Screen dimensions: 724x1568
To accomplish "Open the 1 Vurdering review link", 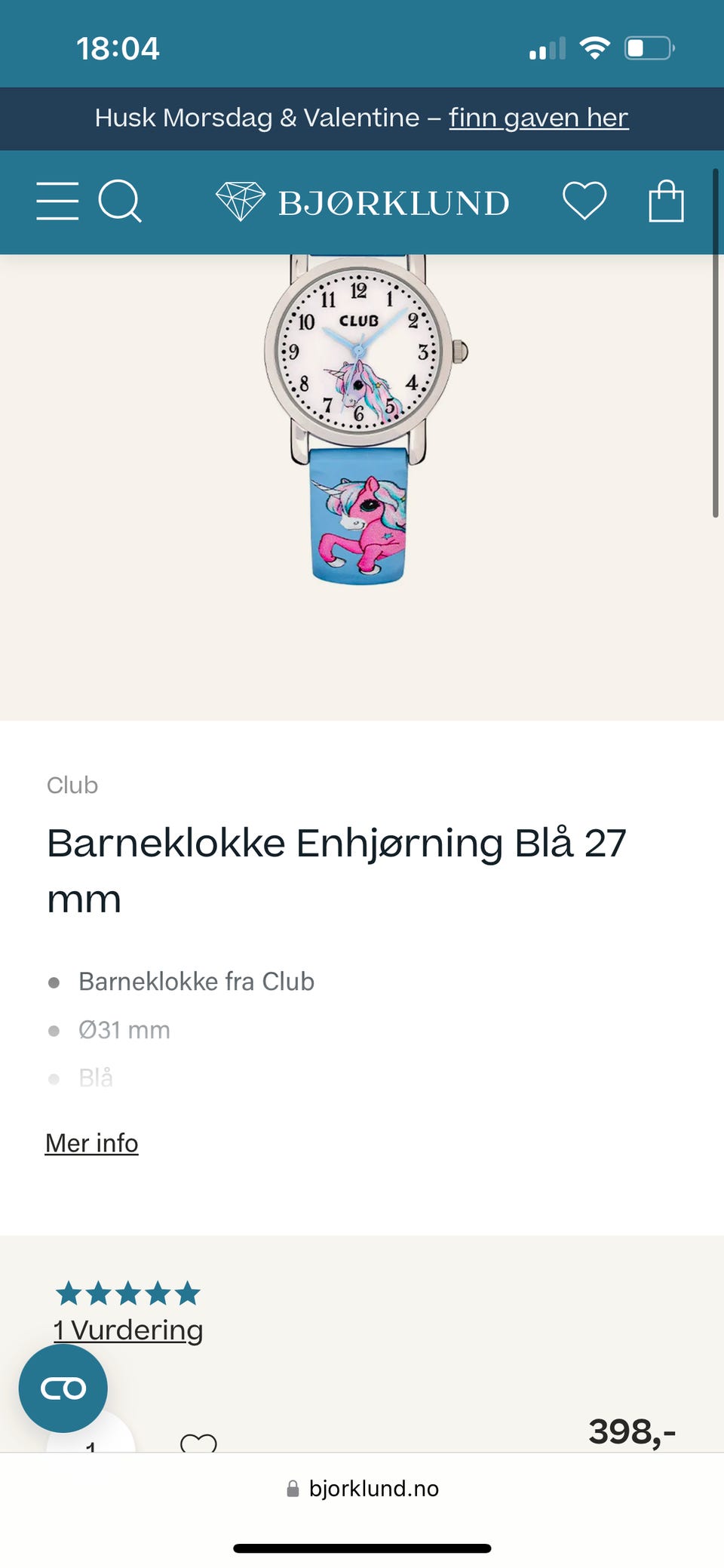I will (127, 1330).
